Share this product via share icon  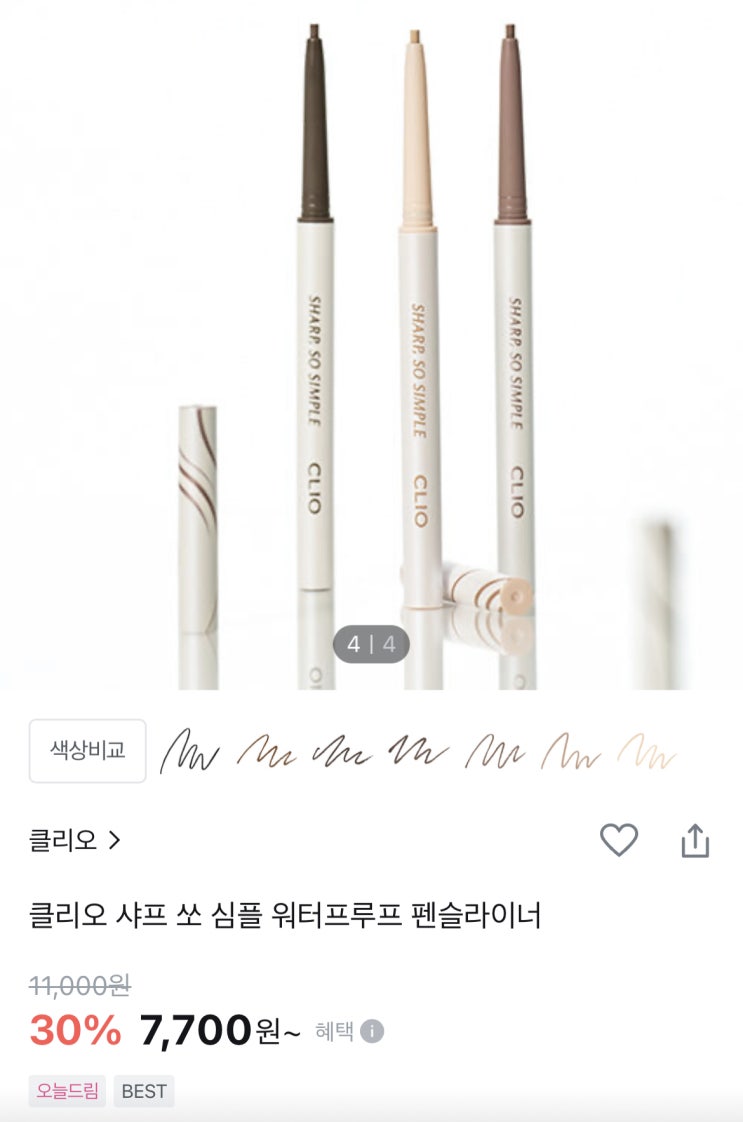tap(695, 840)
